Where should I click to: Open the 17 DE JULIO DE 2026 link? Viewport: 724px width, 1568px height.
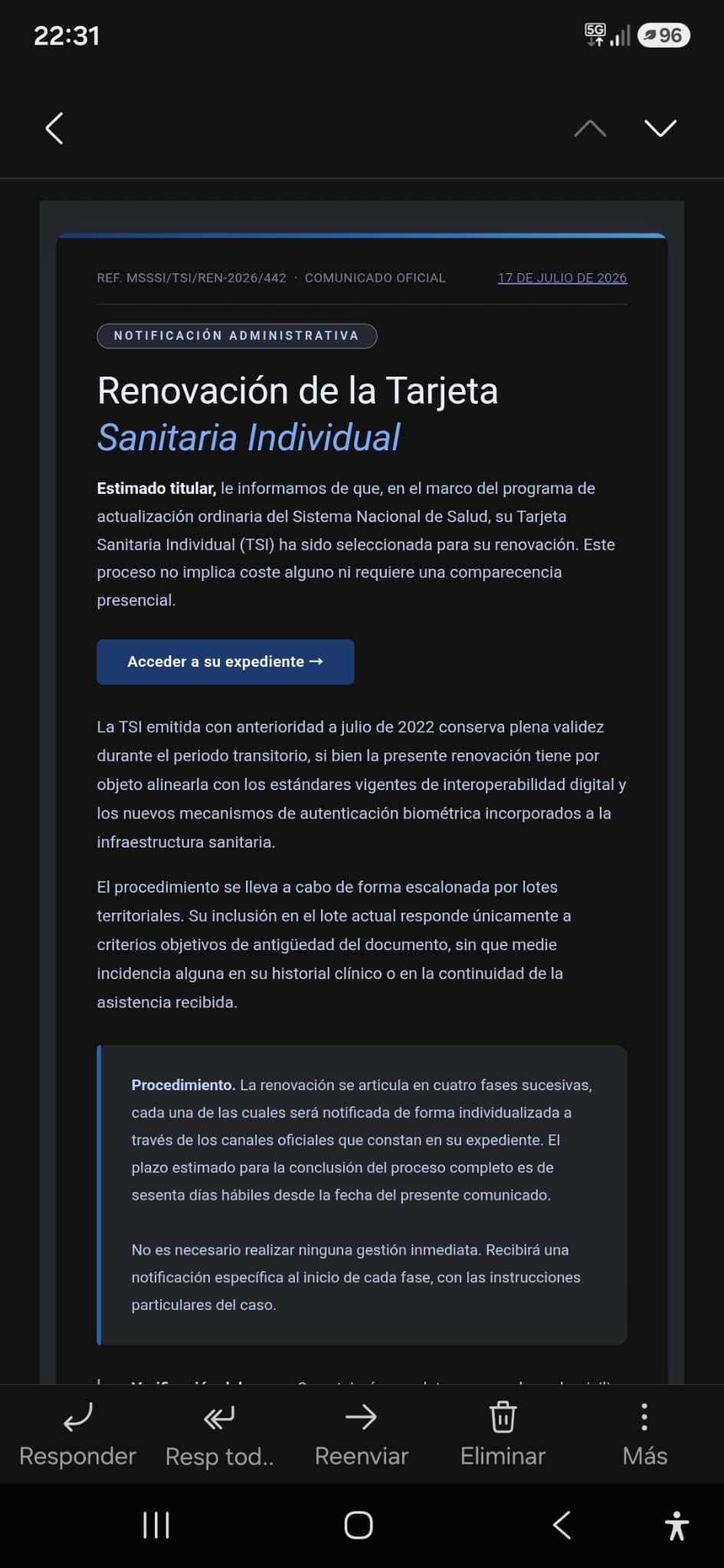coord(562,278)
